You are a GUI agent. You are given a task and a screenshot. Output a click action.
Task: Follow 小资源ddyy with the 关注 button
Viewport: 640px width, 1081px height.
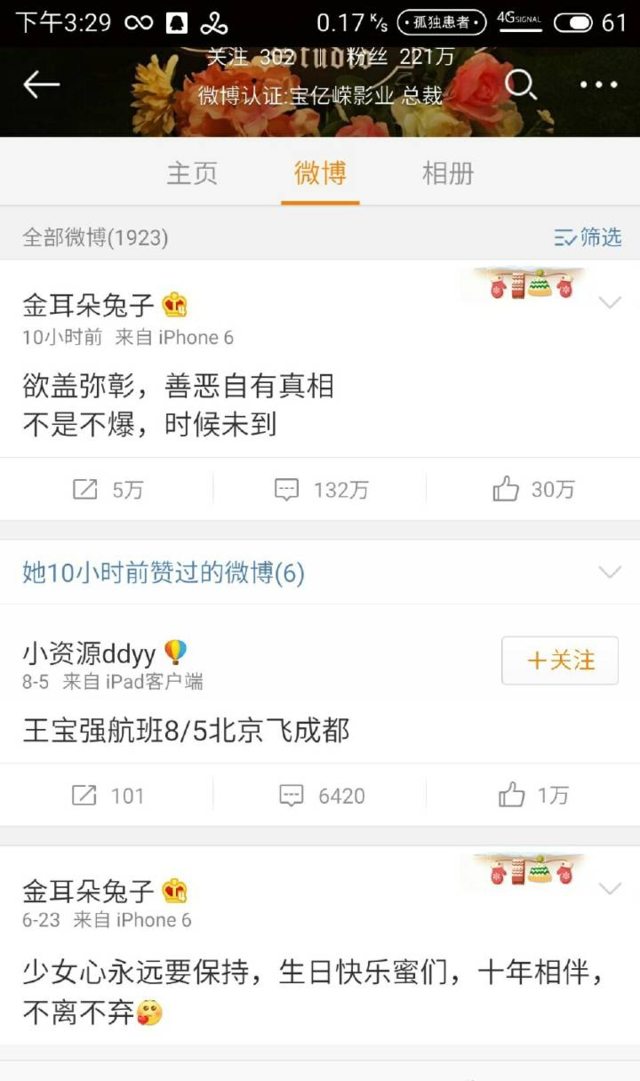coord(560,660)
